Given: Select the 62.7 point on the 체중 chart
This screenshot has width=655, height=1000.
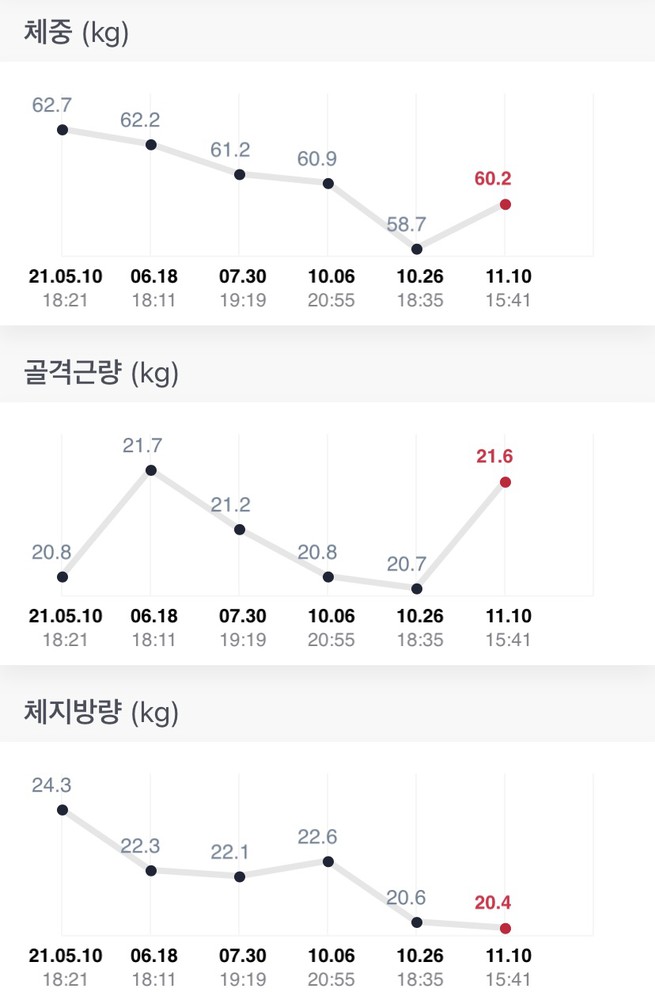Looking at the screenshot, I should point(62,130).
